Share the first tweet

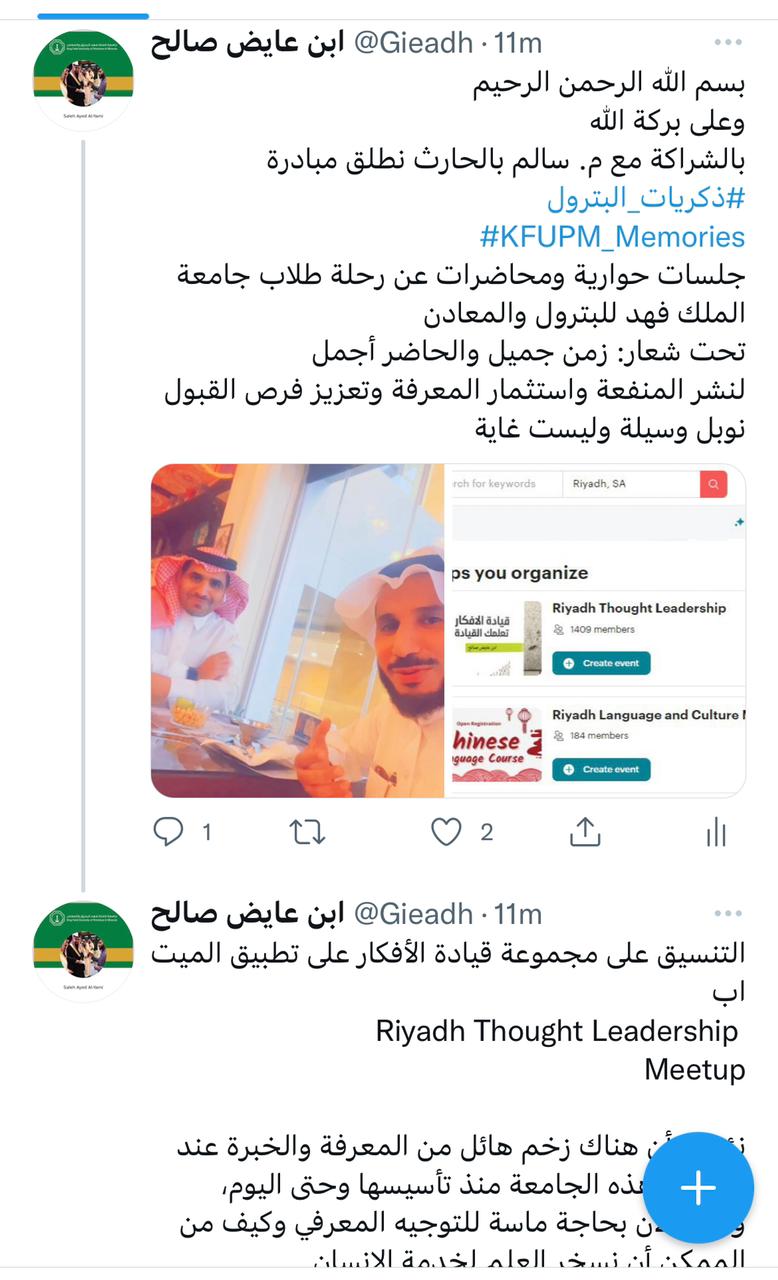tap(585, 832)
